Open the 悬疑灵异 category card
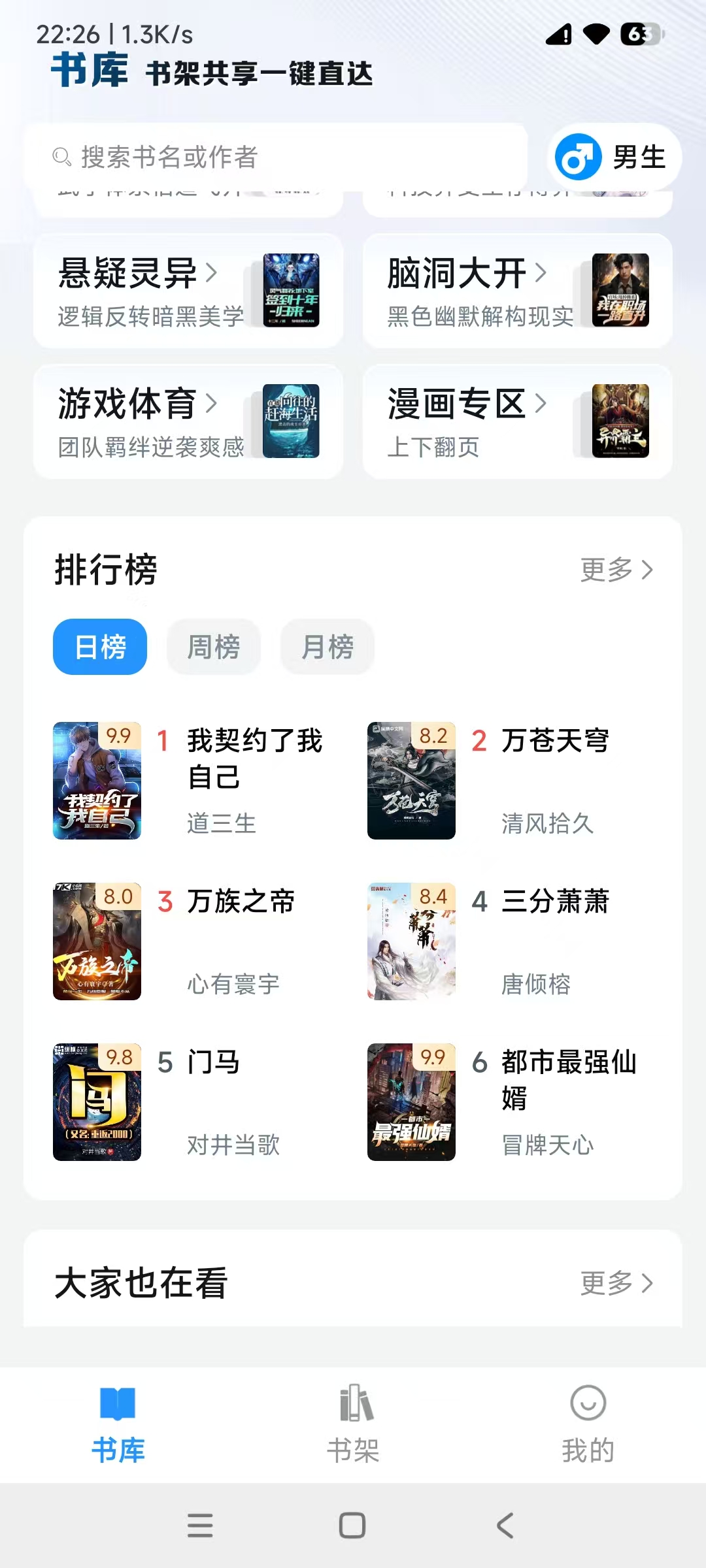Viewport: 706px width, 1568px height. coord(188,291)
